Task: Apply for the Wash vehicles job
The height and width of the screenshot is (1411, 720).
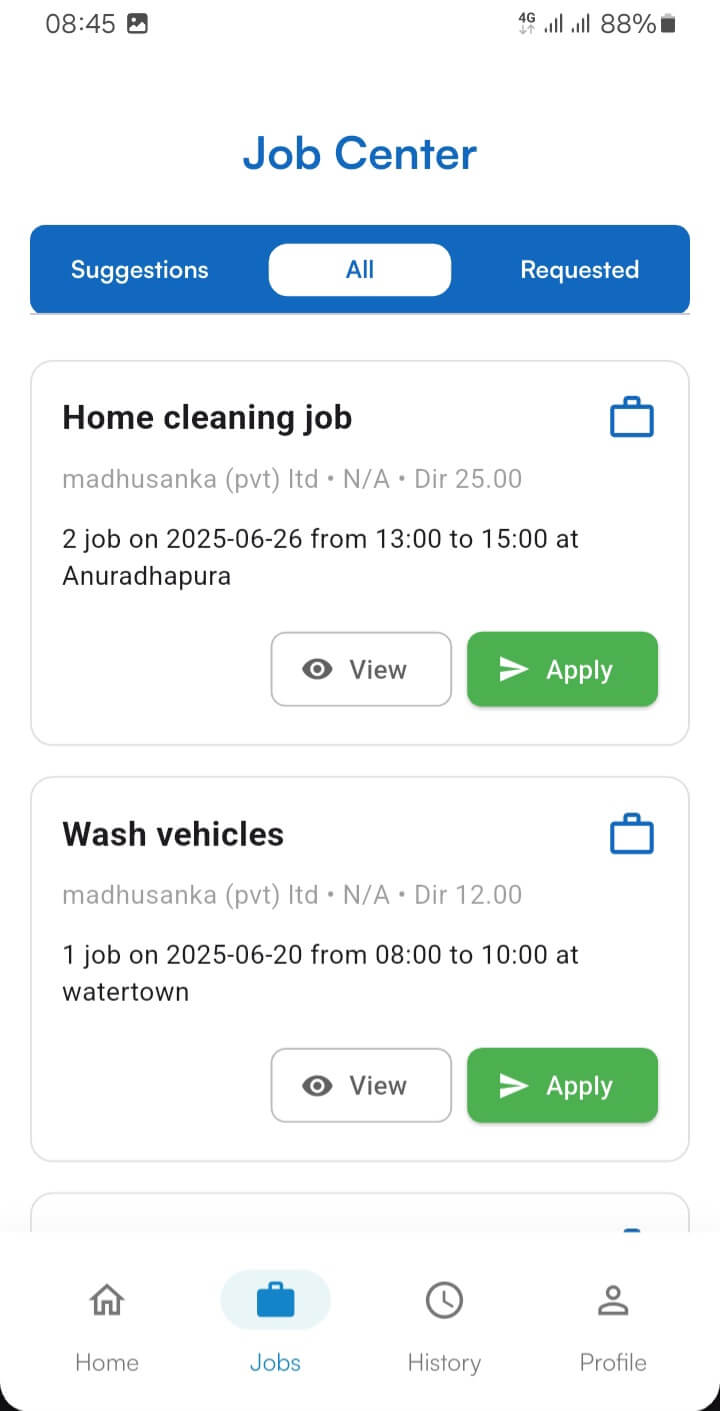Action: (x=562, y=1085)
